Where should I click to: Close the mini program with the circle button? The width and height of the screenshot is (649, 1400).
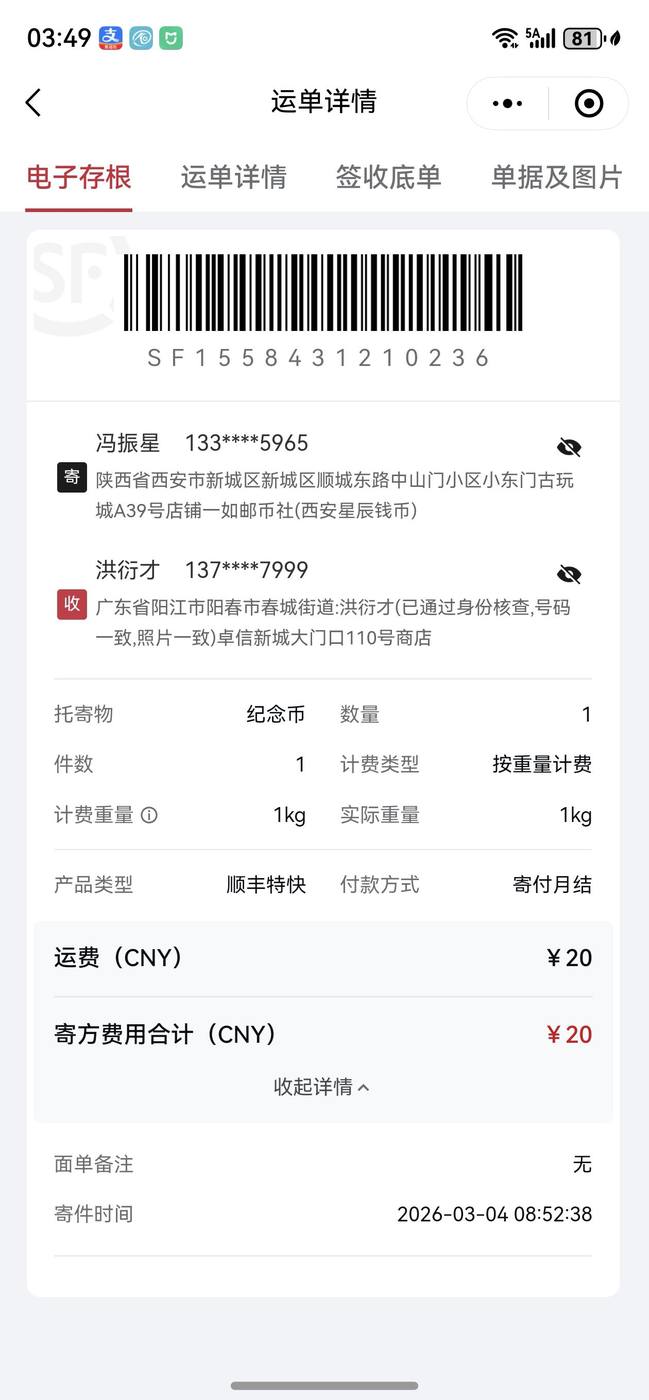coord(589,103)
